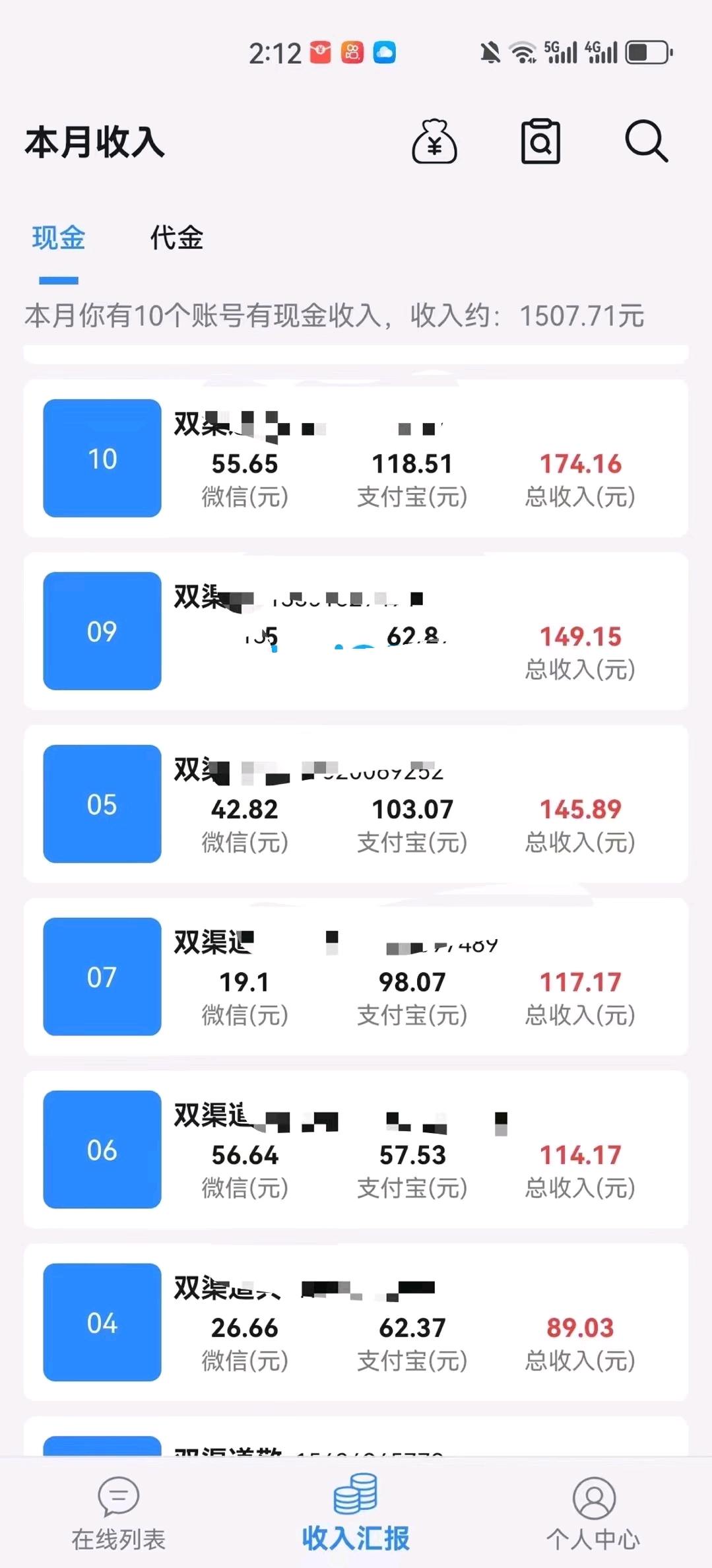Image resolution: width=712 pixels, height=1568 pixels.
Task: Open account 05 card with 145.89 income
Action: [x=356, y=804]
